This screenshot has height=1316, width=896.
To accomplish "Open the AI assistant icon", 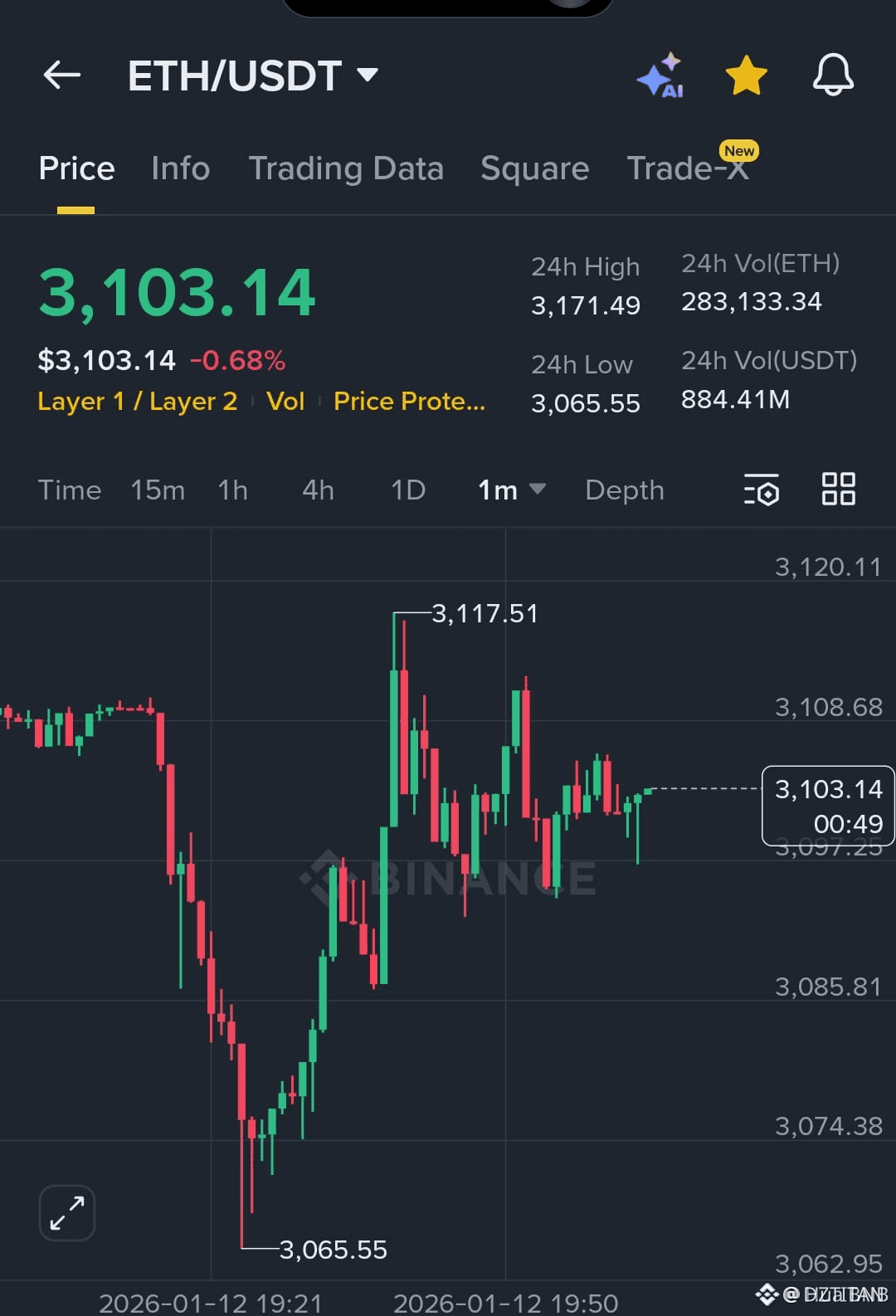I will pyautogui.click(x=660, y=76).
